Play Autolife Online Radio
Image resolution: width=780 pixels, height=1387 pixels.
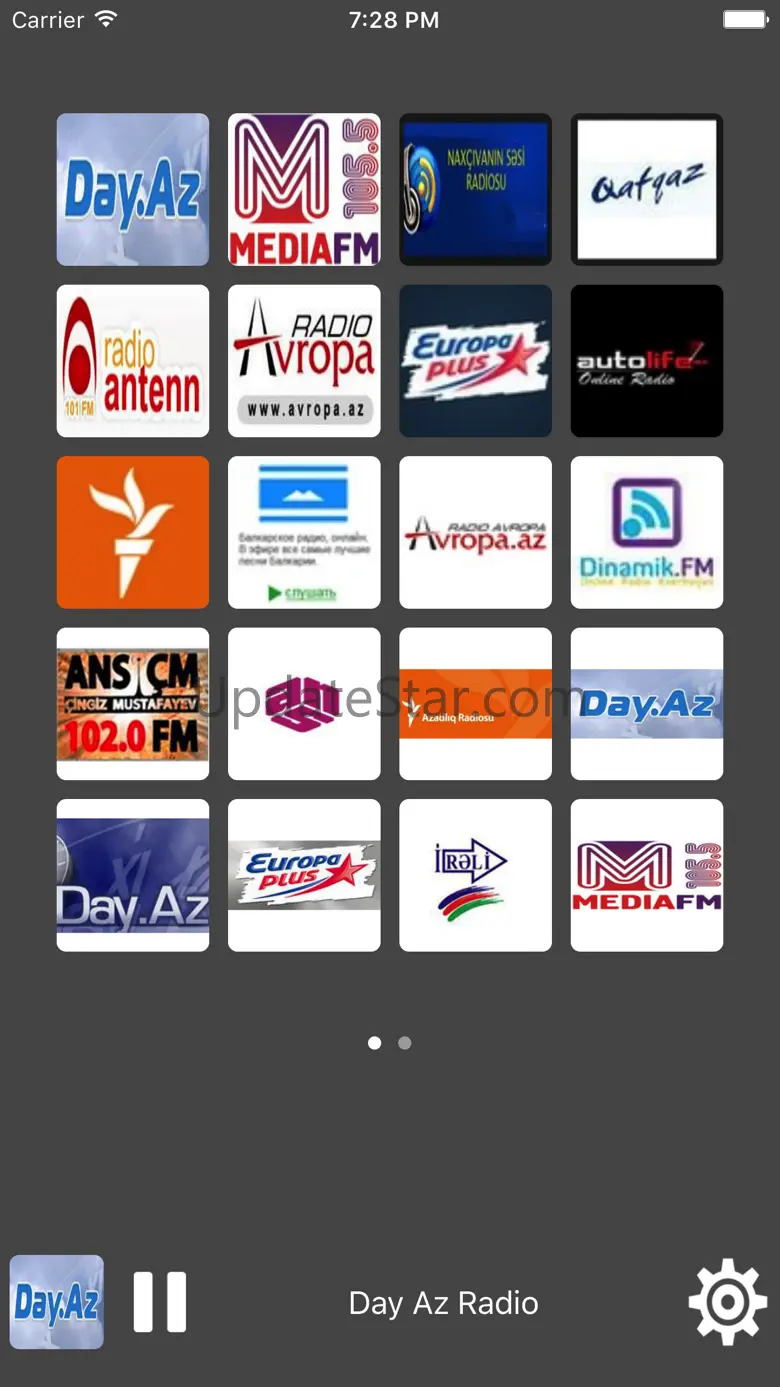click(x=647, y=361)
